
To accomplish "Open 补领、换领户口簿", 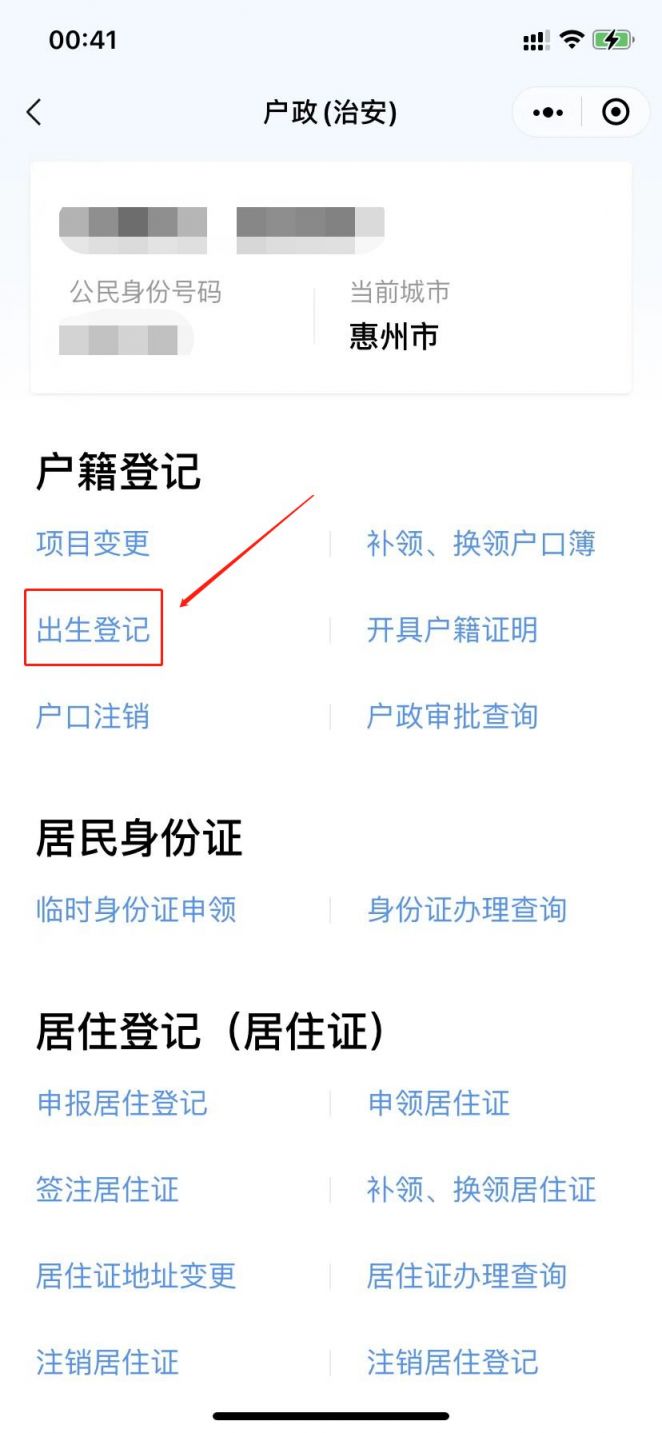I will tap(481, 544).
